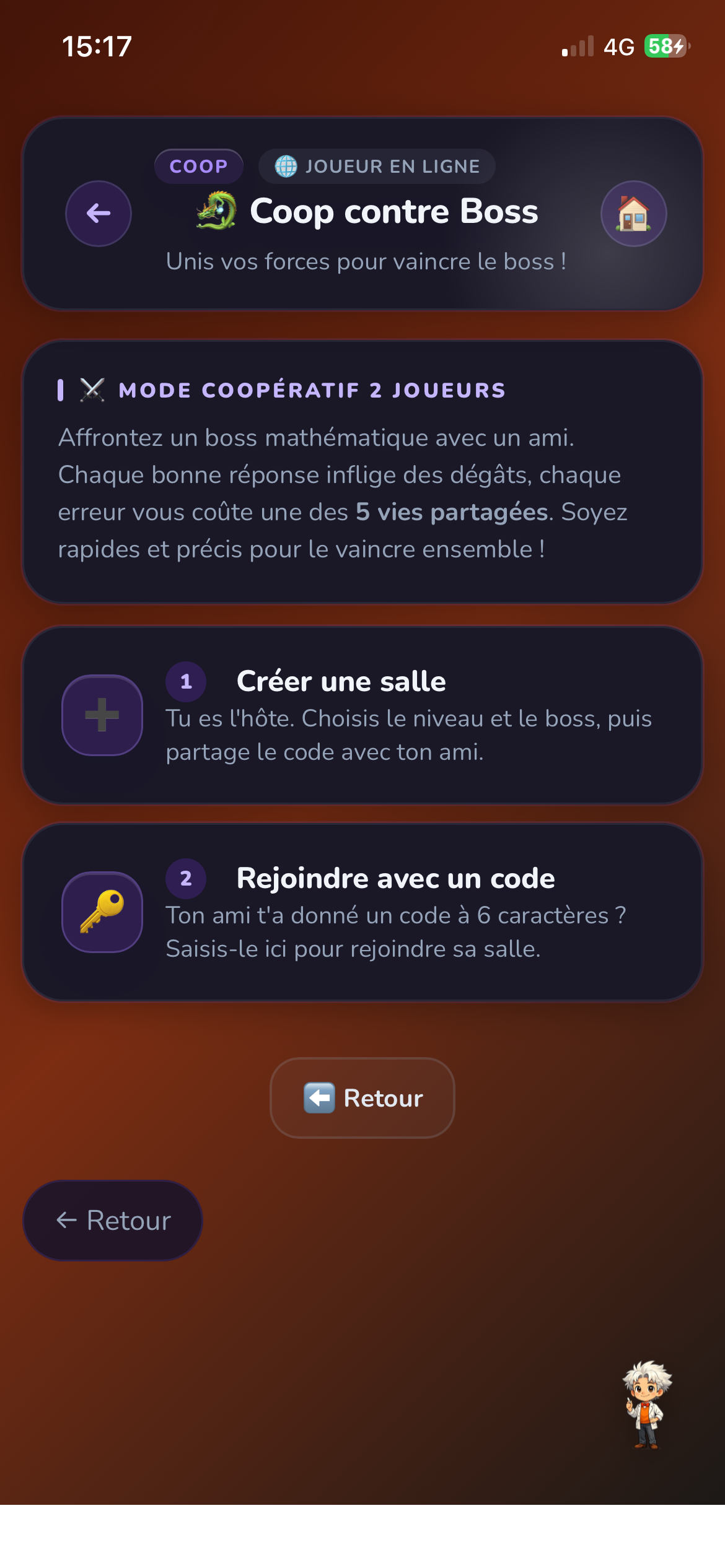Viewport: 725px width, 1568px height.
Task: Tap the Coop contre Boss title
Action: [x=393, y=211]
